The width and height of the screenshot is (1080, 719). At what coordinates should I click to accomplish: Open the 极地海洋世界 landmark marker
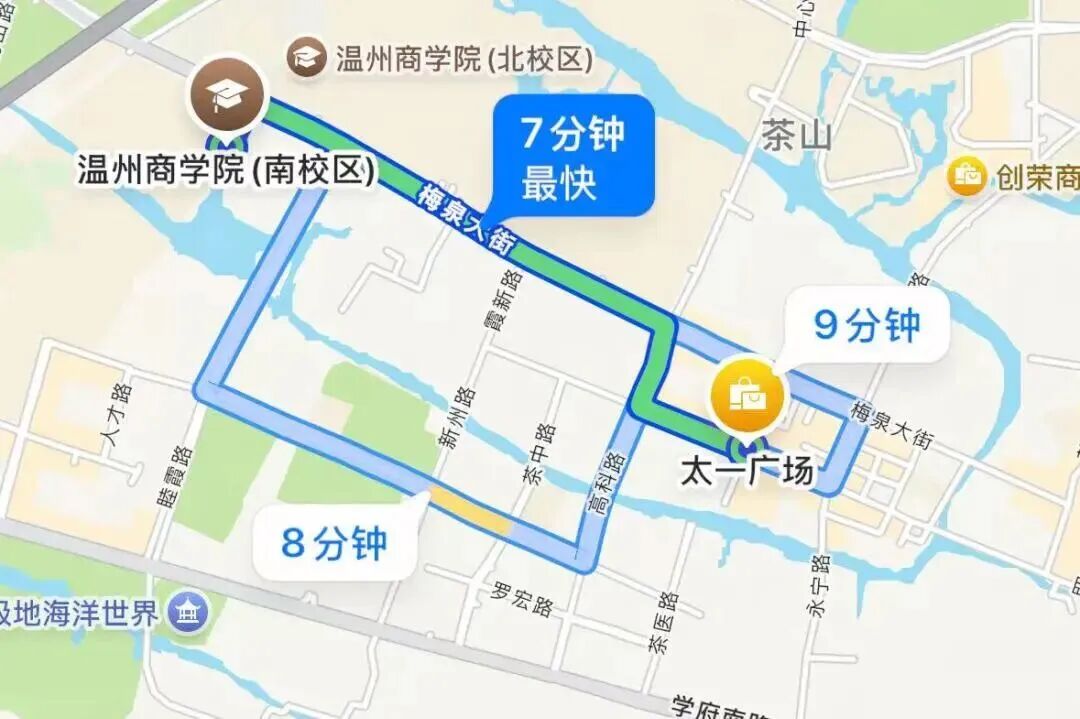(x=187, y=612)
